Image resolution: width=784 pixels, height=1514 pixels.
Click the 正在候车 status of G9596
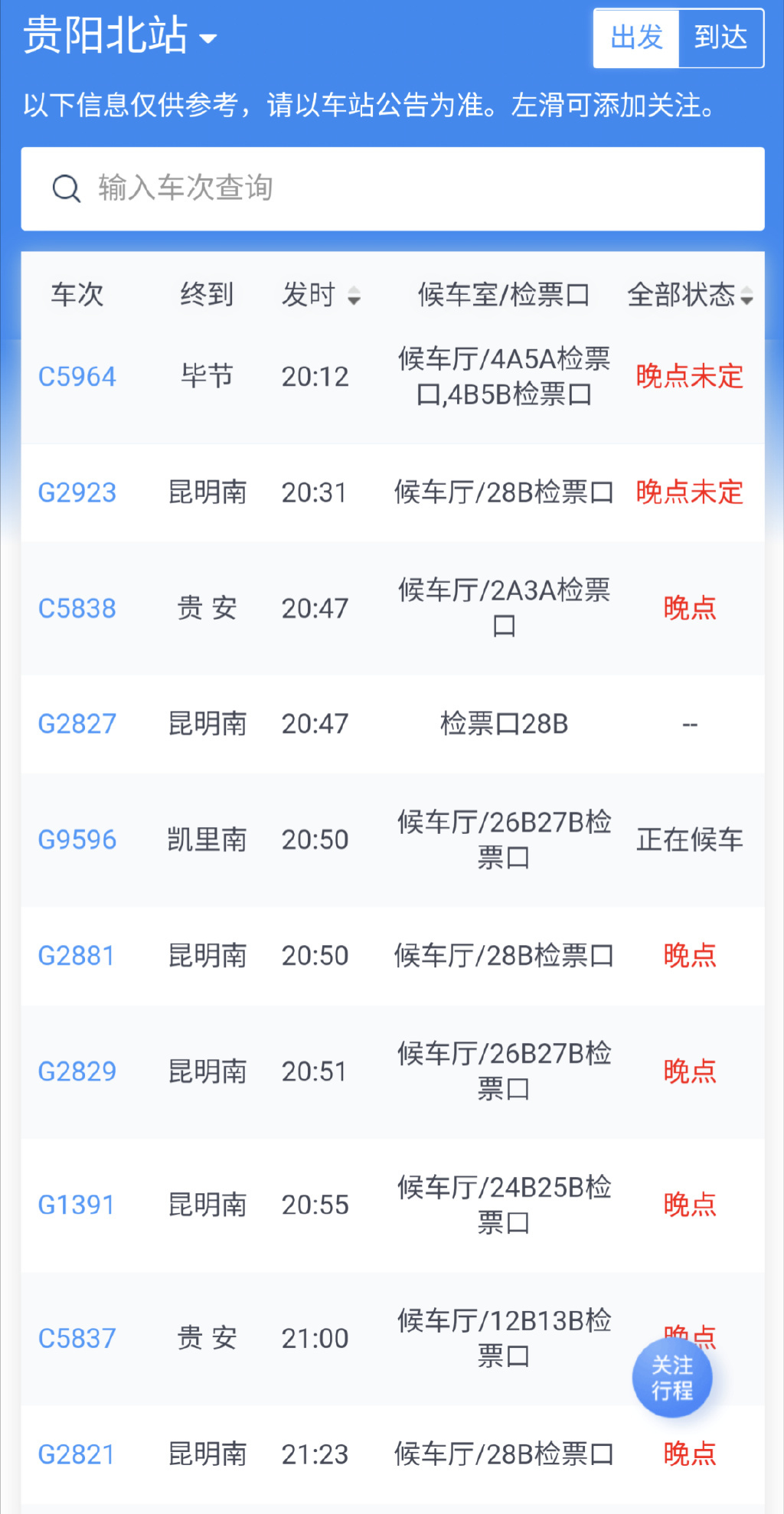(689, 839)
